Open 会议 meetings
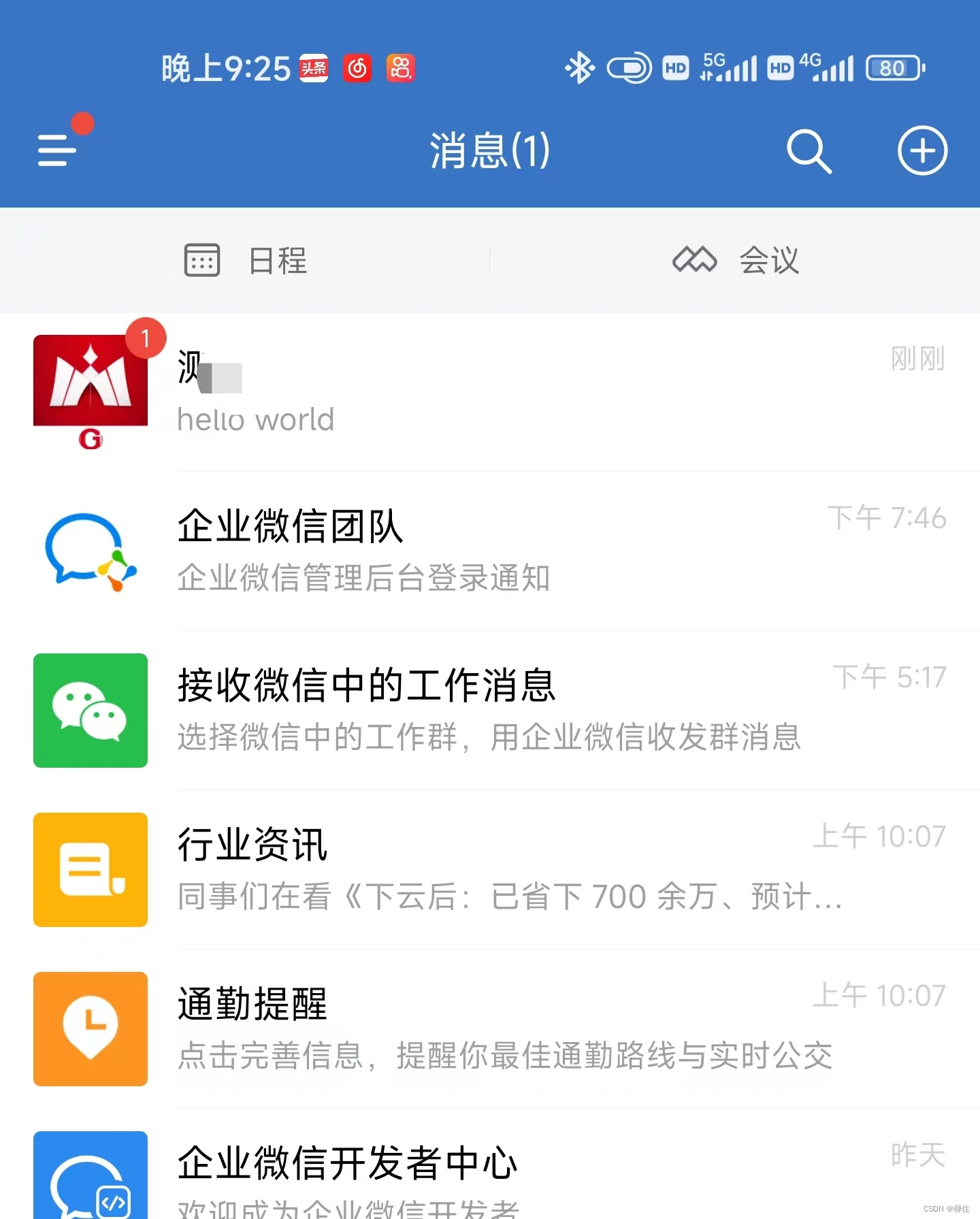This screenshot has height=1219, width=980. click(735, 260)
